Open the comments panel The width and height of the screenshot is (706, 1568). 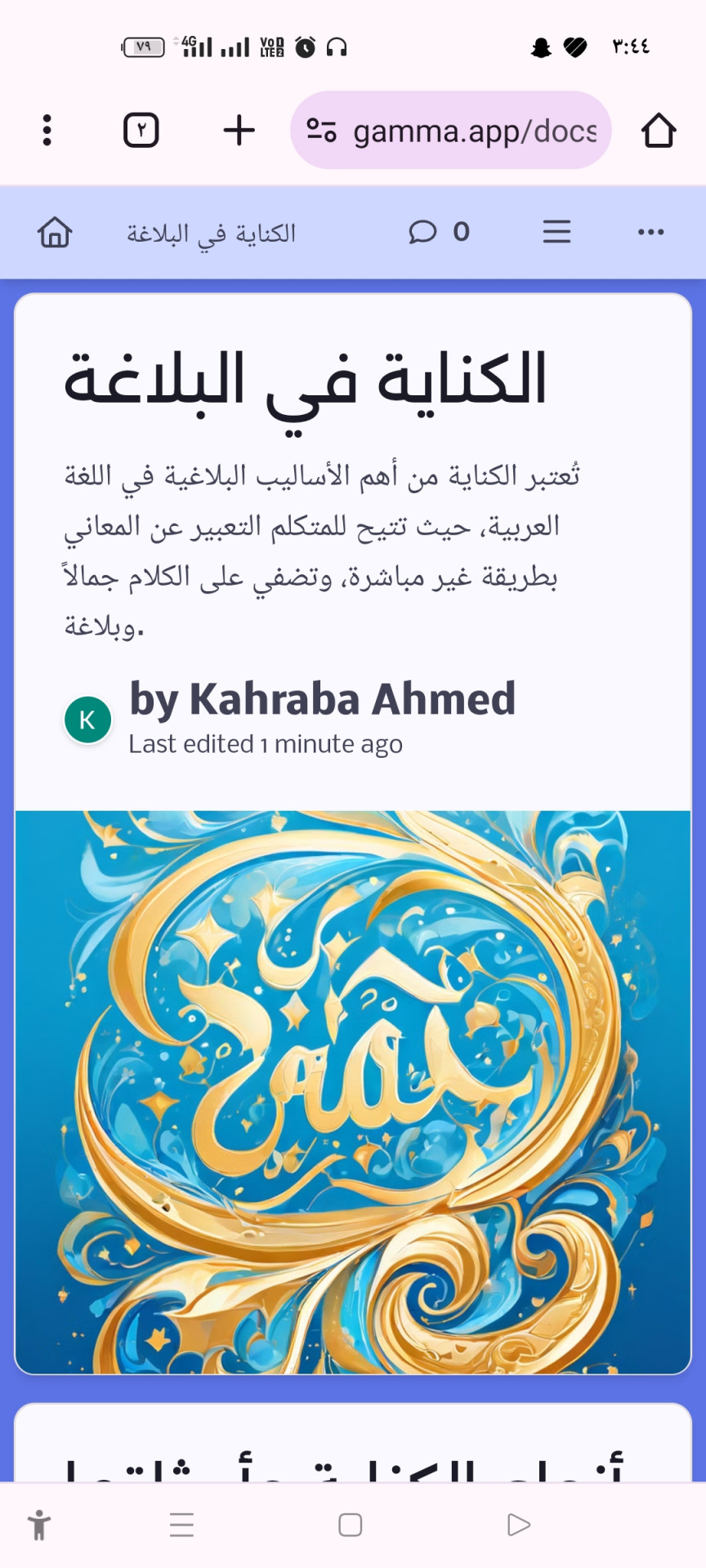(x=439, y=233)
